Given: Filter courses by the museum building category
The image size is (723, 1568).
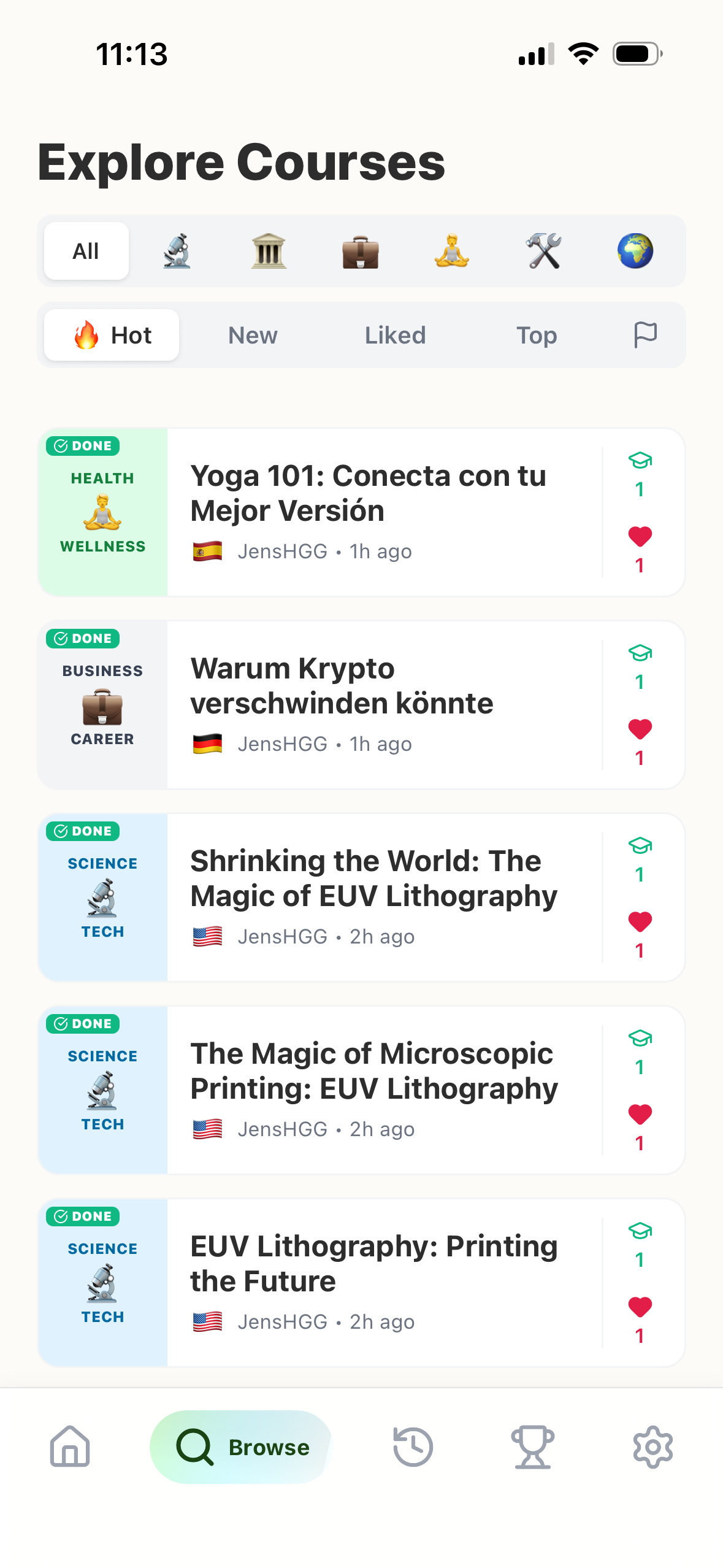Looking at the screenshot, I should click(269, 251).
